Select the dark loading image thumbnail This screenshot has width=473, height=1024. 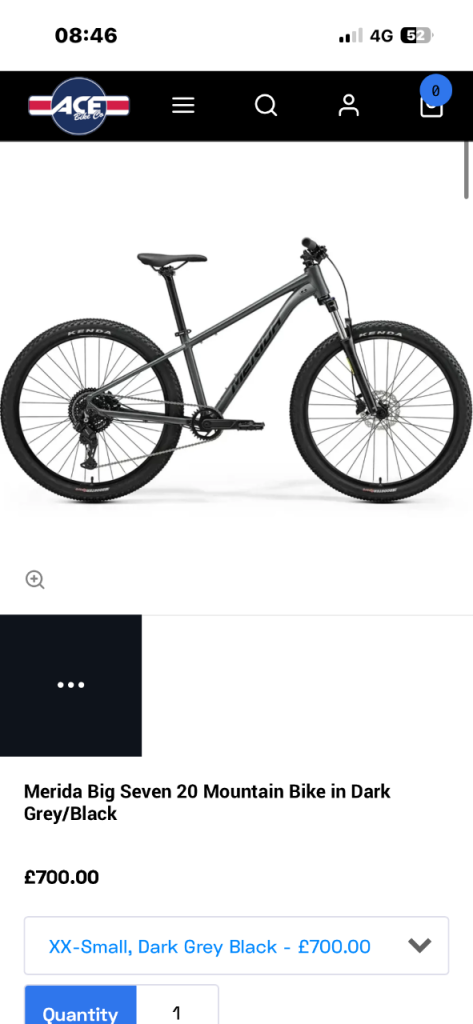pyautogui.click(x=71, y=685)
